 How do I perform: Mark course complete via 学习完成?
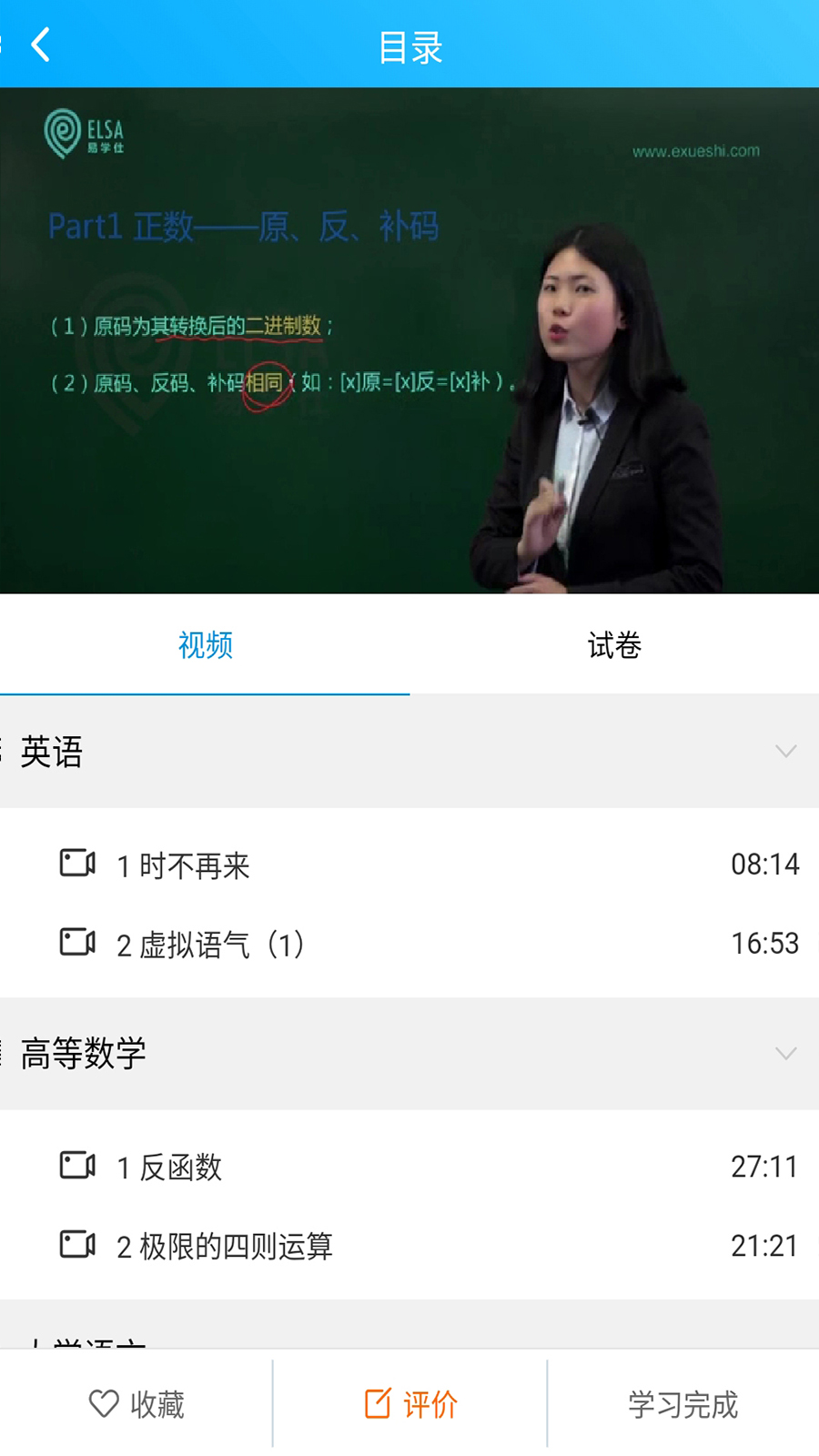[682, 1404]
